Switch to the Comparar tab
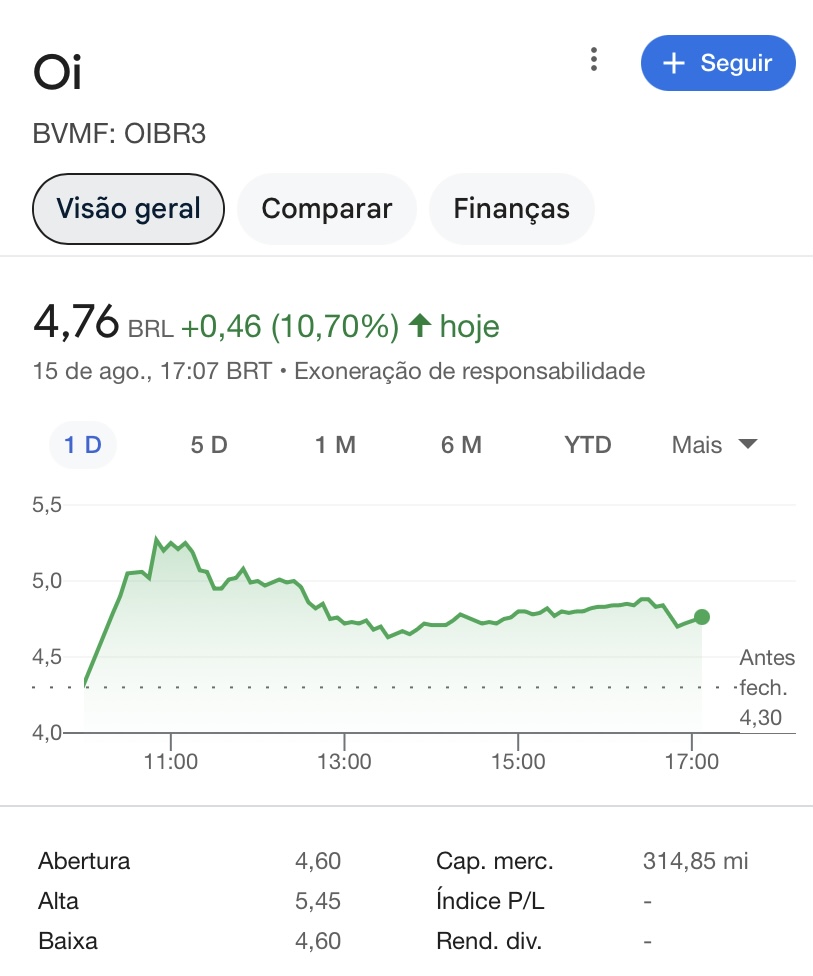Screen dimensions: 813x976 (327, 209)
